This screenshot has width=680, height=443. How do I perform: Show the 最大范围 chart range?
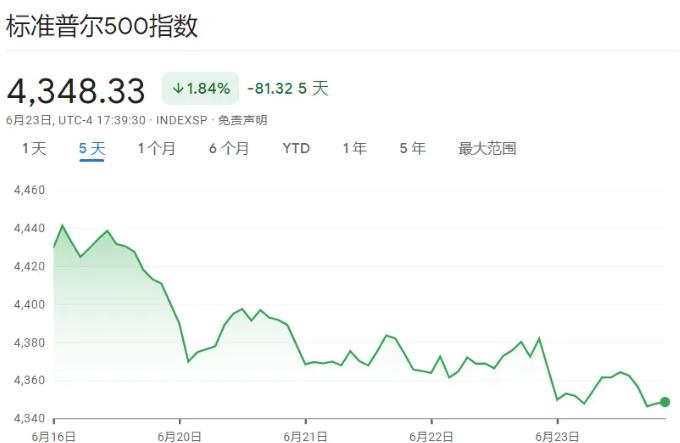pos(487,148)
